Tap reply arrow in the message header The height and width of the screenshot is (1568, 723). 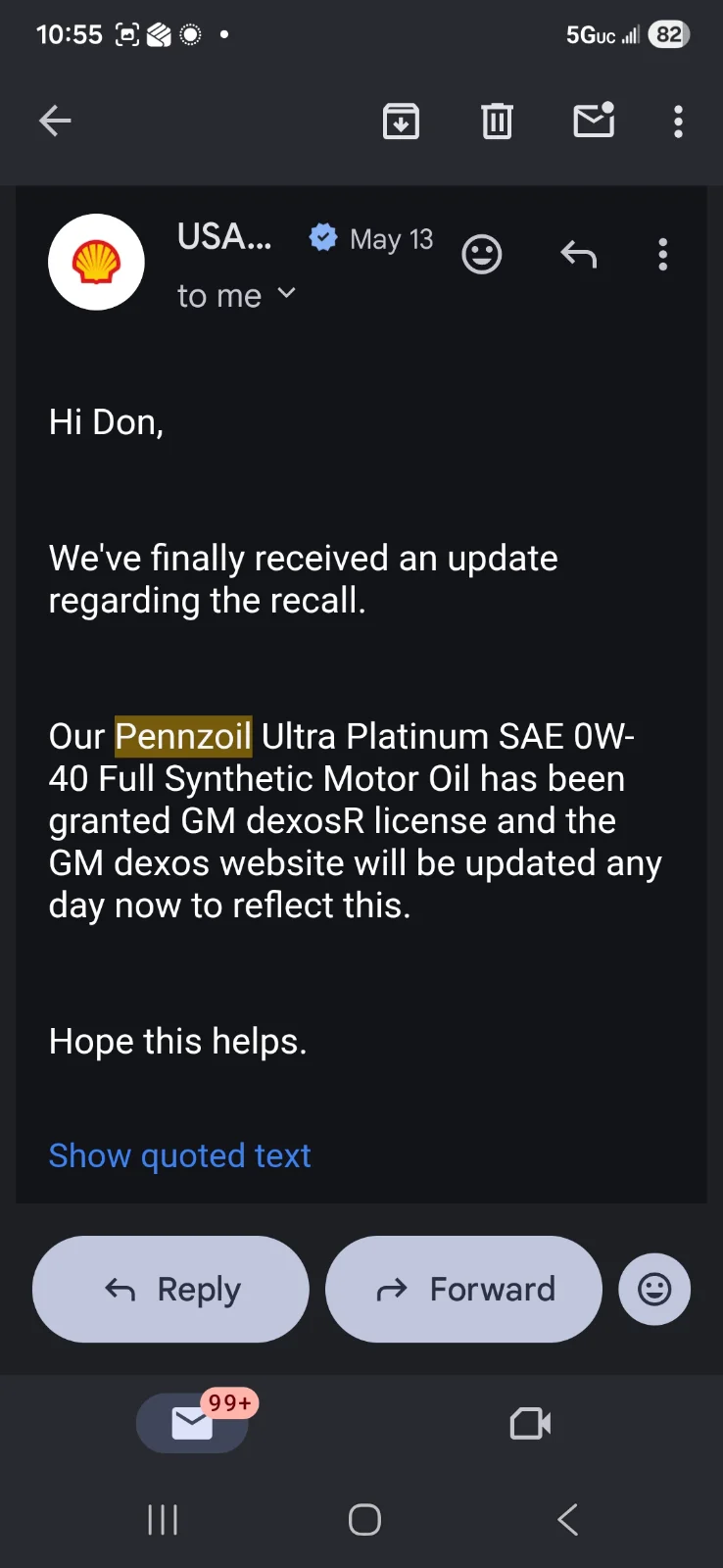point(578,255)
